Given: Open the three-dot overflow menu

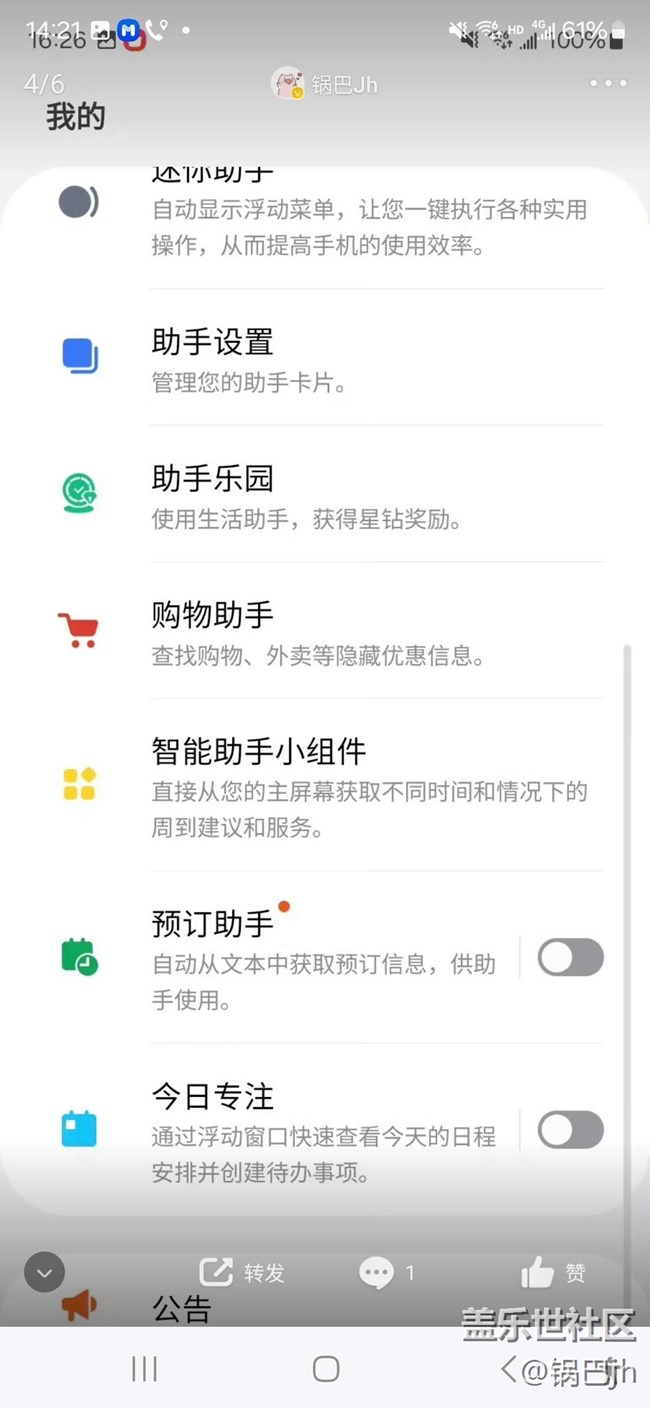Looking at the screenshot, I should (x=608, y=84).
